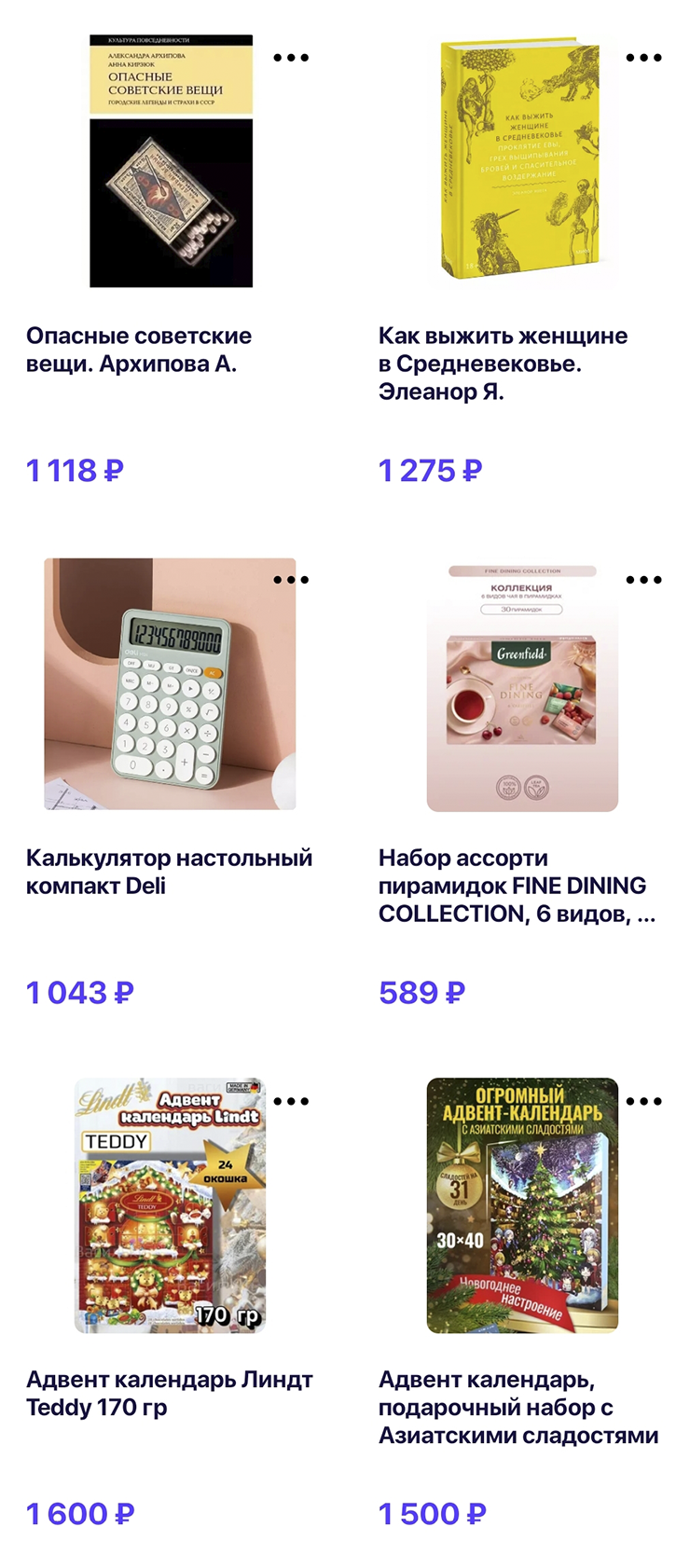690x1568 pixels.
Task: Open options for 'Как выжить женщине в Средневековье'
Action: pyautogui.click(x=643, y=58)
